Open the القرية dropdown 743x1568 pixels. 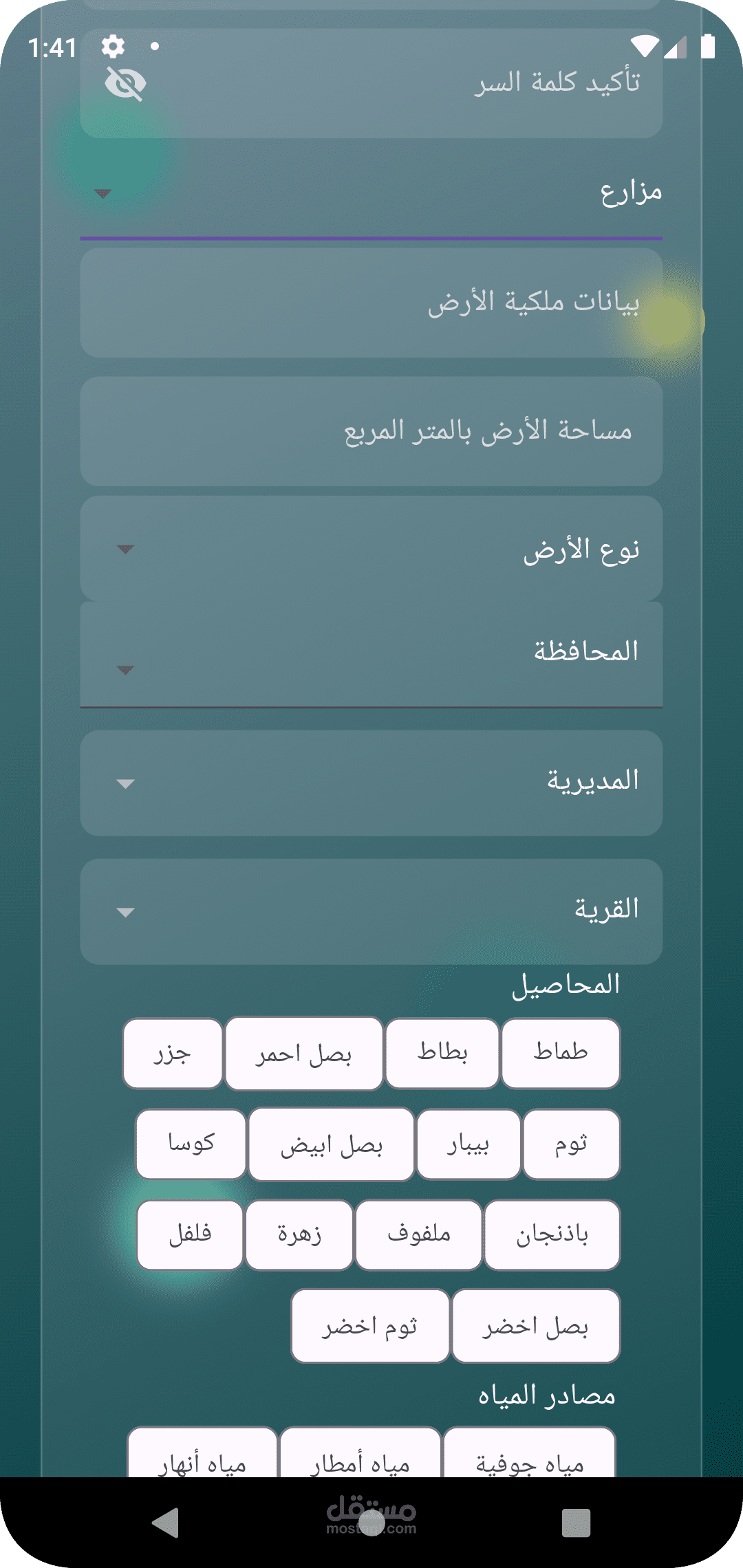[x=371, y=911]
